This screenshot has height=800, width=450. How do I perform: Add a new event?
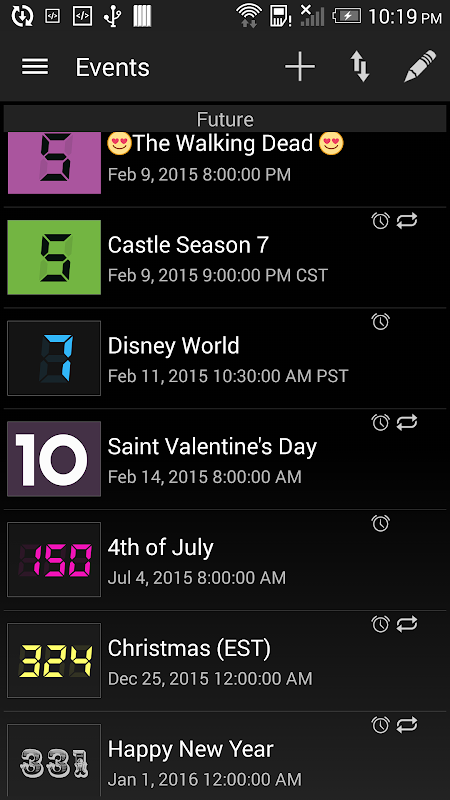(x=299, y=66)
